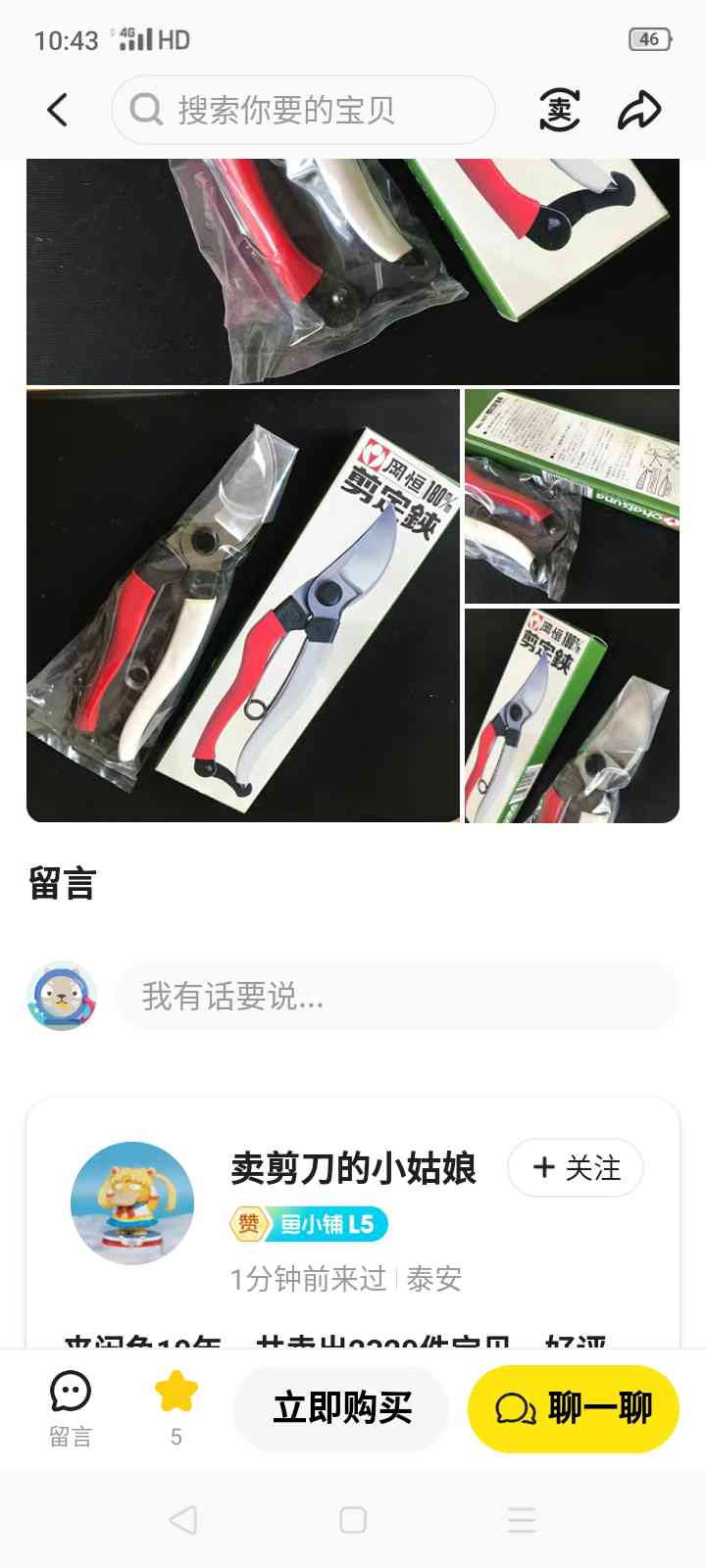Open the large pruning shears photo
This screenshot has width=706, height=1568.
pos(243,606)
